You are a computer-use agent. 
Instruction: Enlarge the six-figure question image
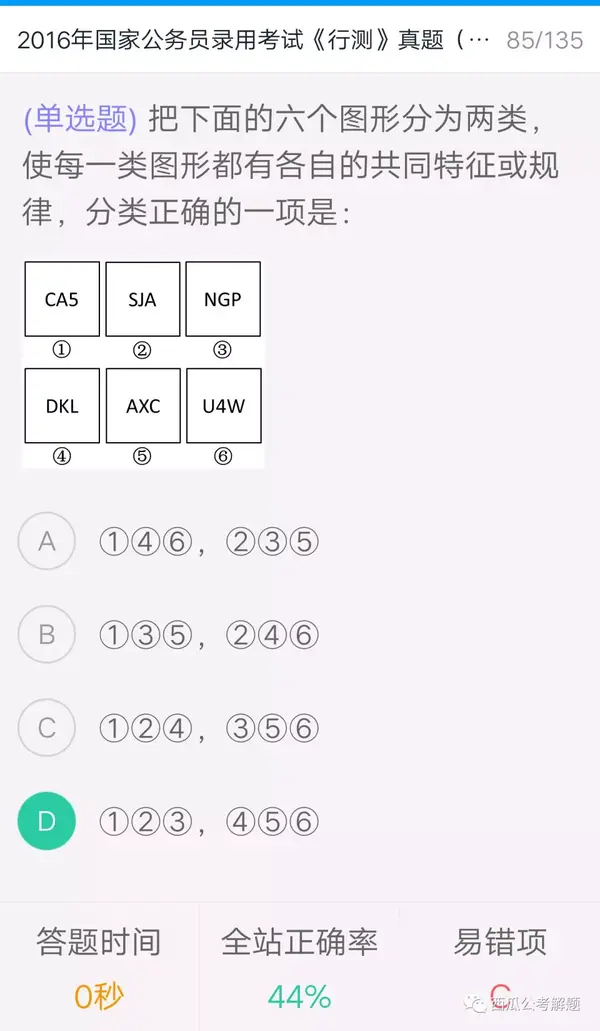point(142,364)
